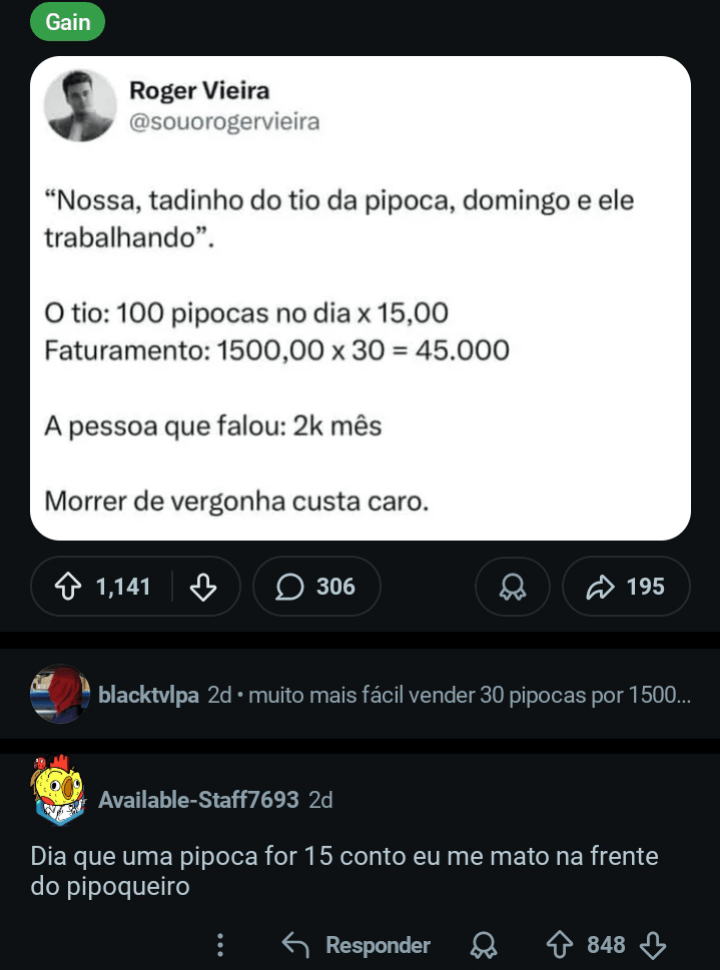720x970 pixels.
Task: Open overflow menu on Available-Staff7693's comment
Action: tap(221, 945)
